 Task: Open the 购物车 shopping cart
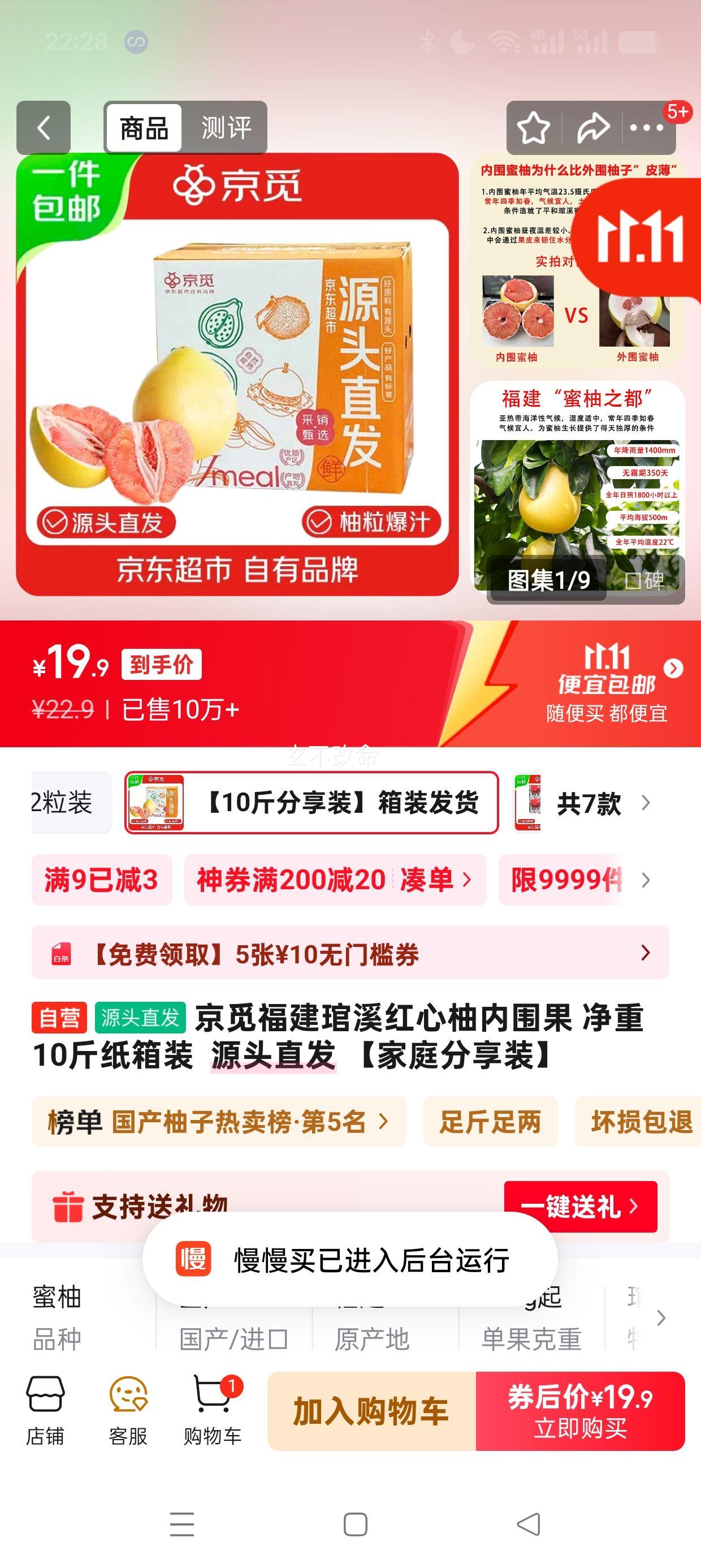[x=213, y=1410]
